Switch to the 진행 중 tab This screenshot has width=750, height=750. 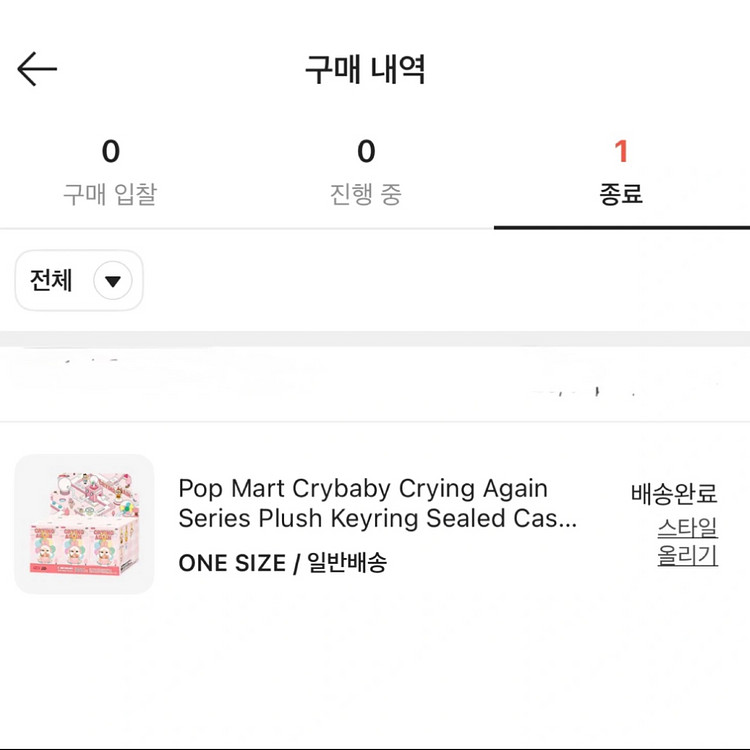click(366, 172)
